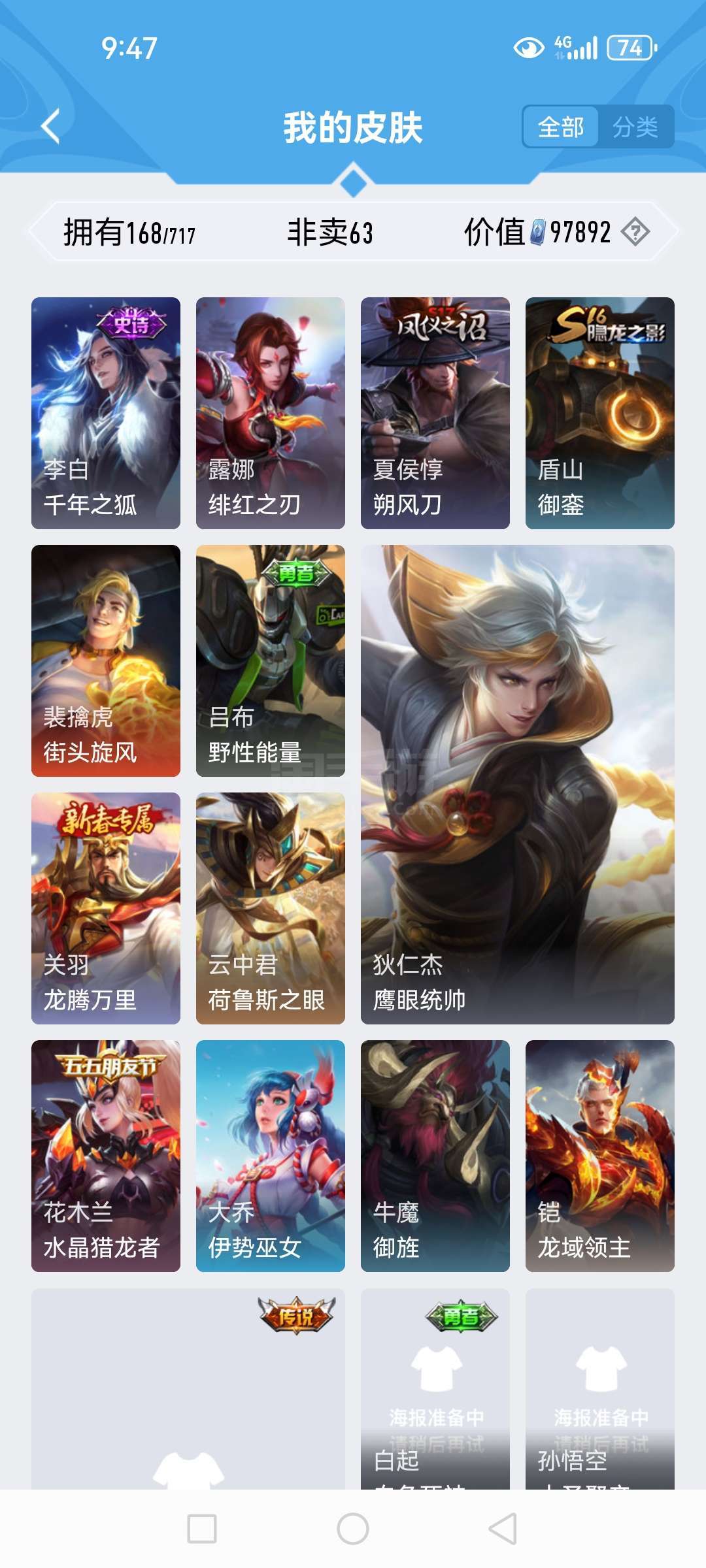Open the value help question-mark icon
Screen dimensions: 706x1568
(635, 232)
